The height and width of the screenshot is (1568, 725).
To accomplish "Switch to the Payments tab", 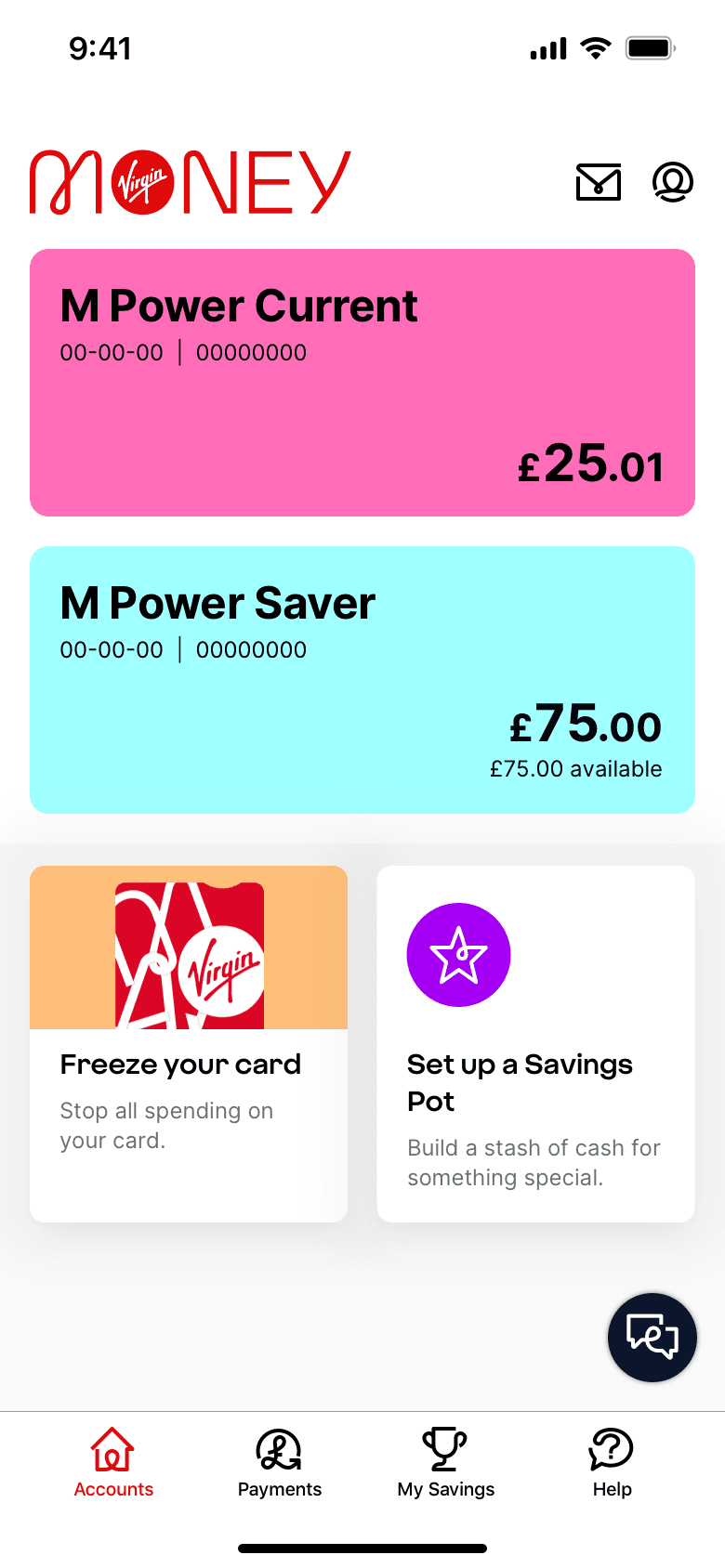I will coord(280,1463).
